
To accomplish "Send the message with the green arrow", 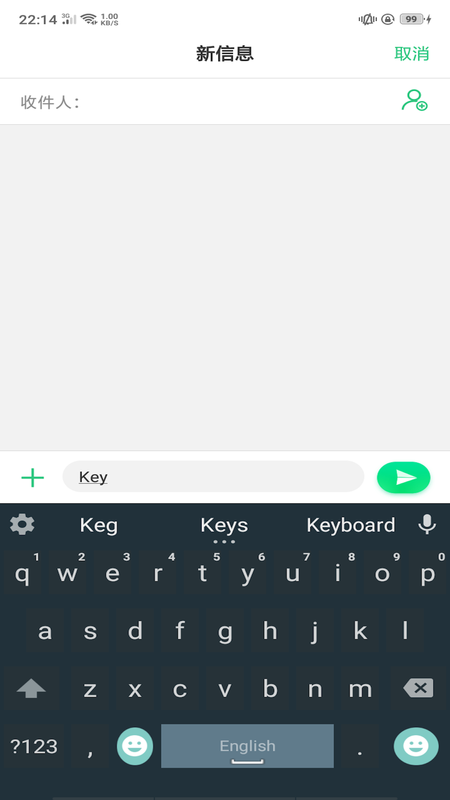I will [404, 478].
